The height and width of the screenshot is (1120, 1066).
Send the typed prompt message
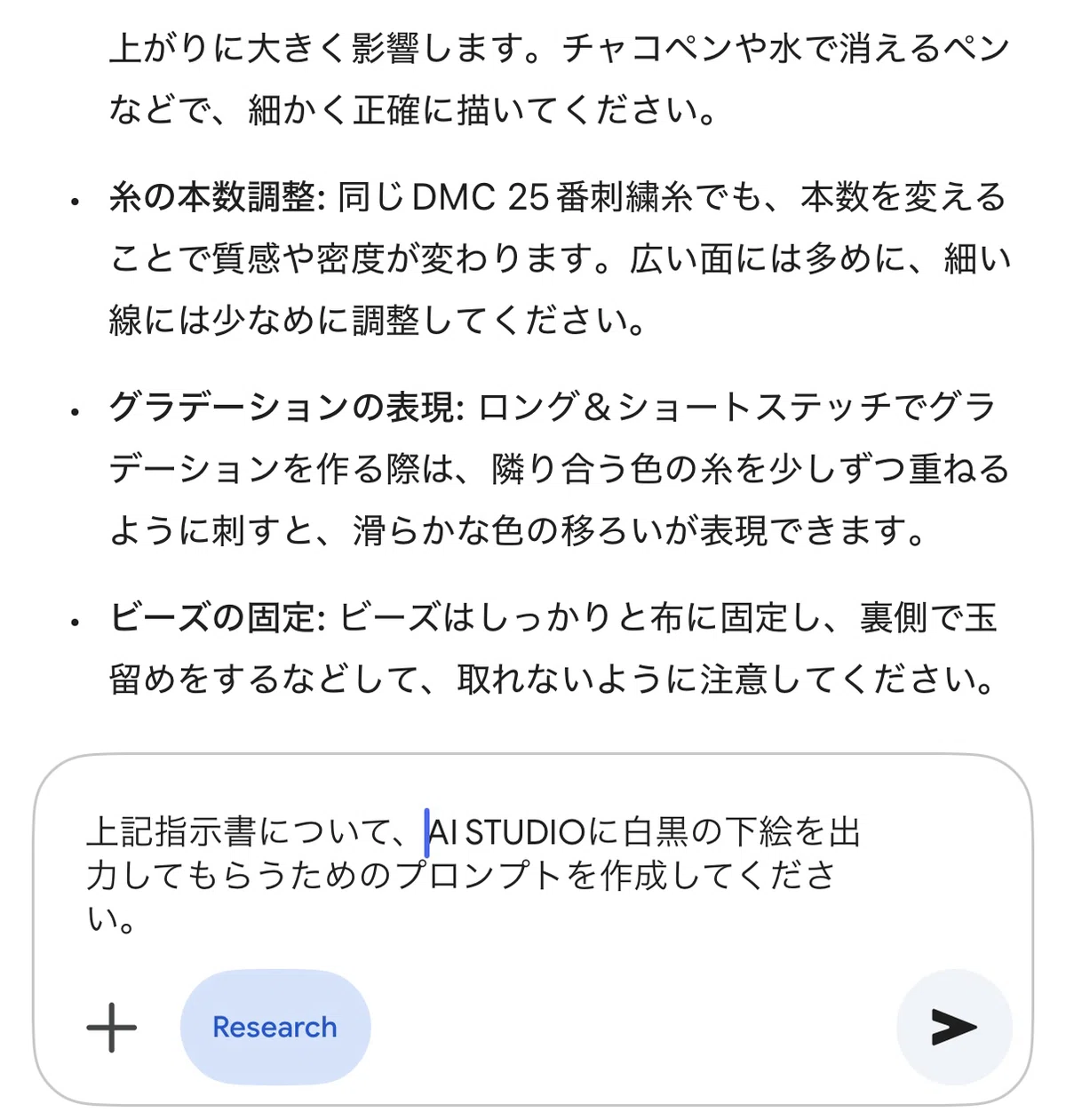[954, 1027]
